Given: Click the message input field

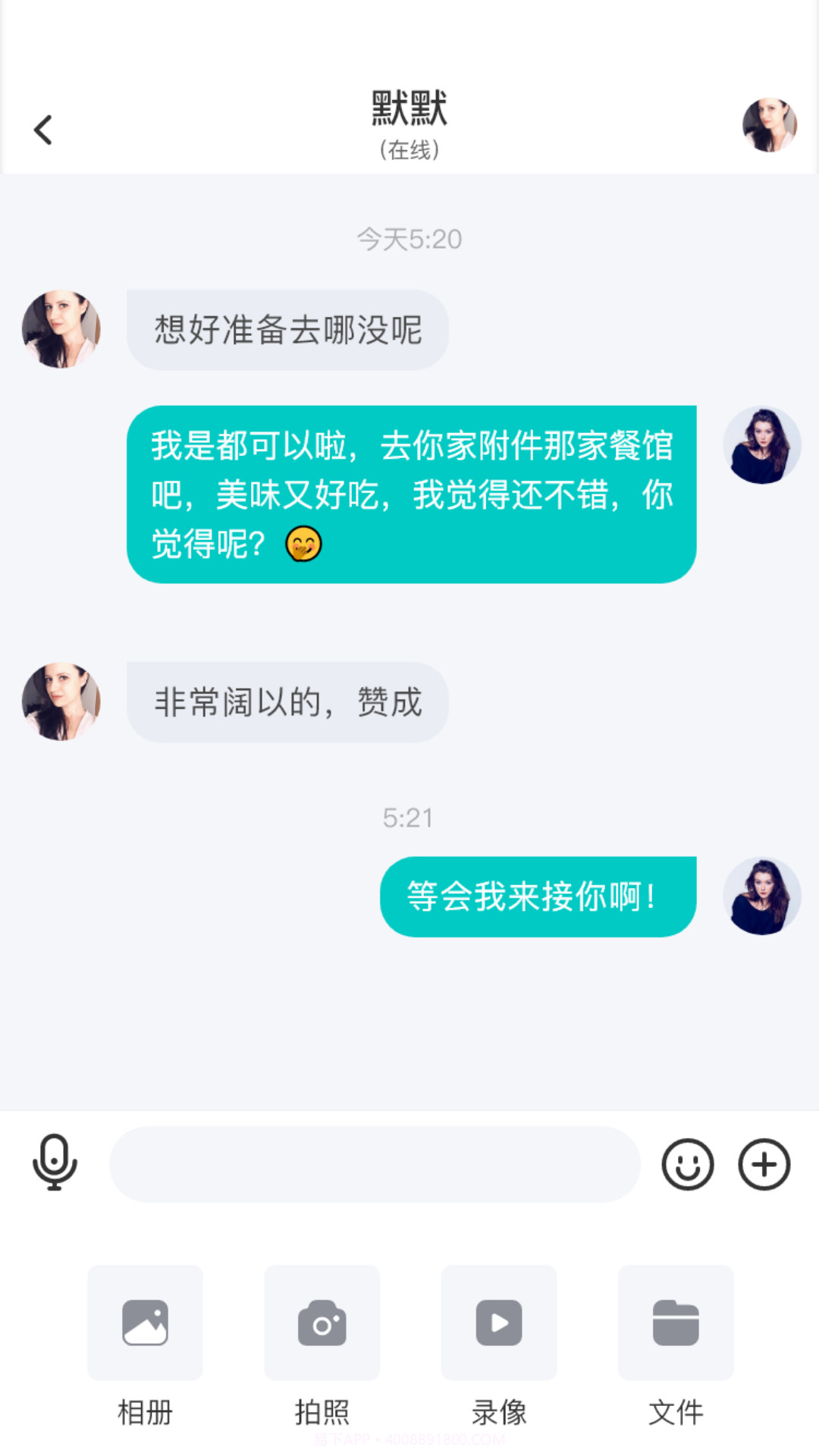Looking at the screenshot, I should (375, 1164).
